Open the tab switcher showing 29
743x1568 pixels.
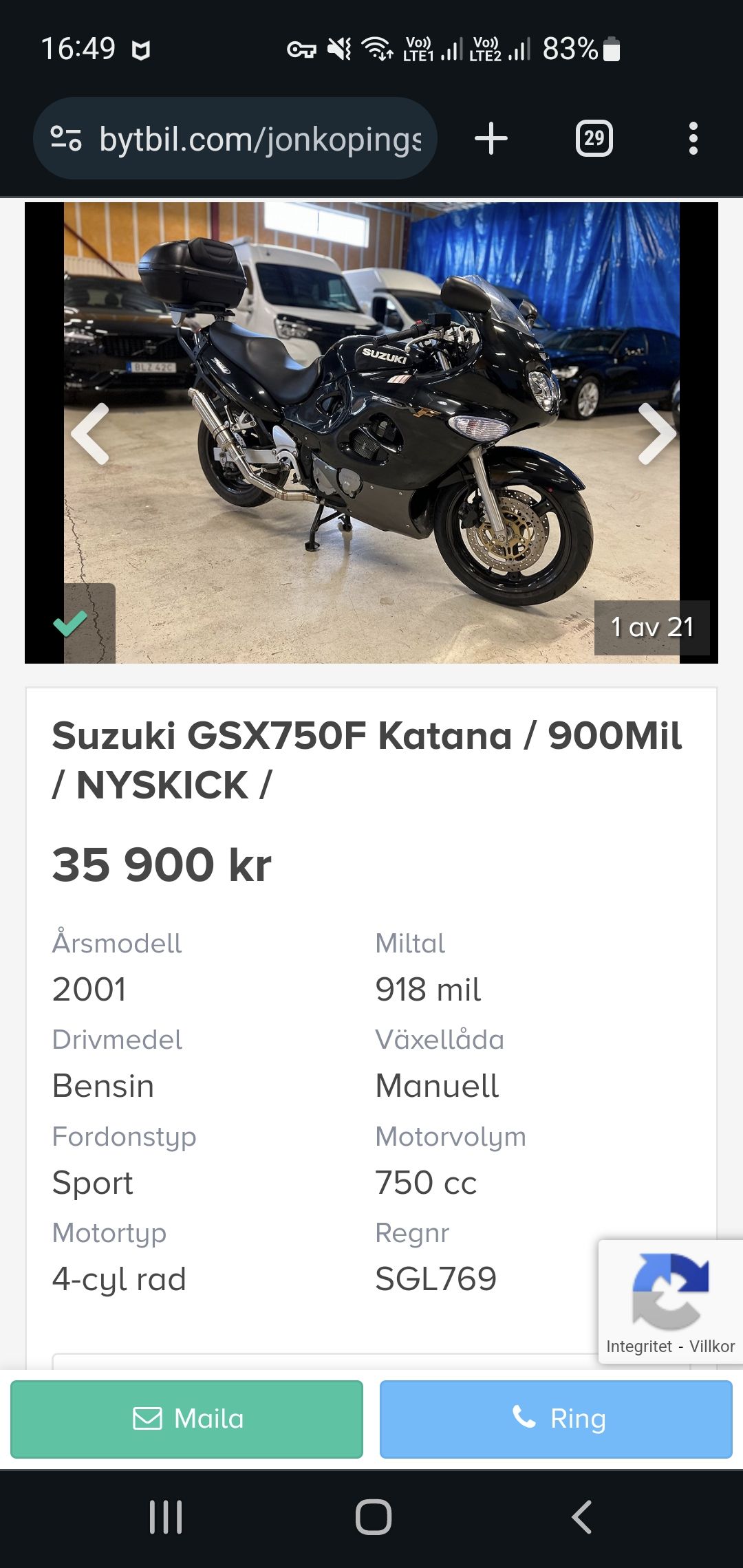[x=594, y=139]
